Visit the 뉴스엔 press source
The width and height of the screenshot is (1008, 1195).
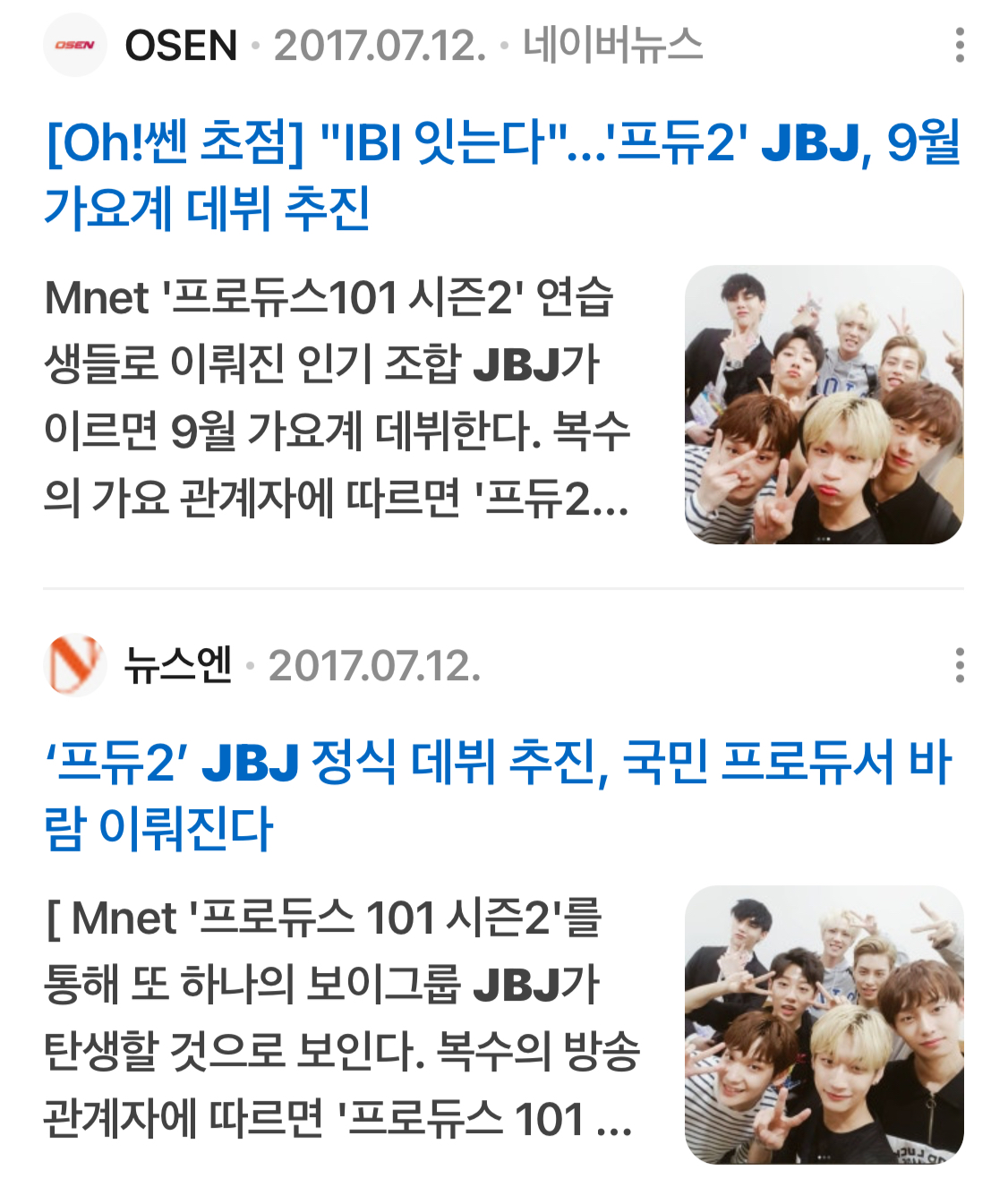(x=177, y=666)
